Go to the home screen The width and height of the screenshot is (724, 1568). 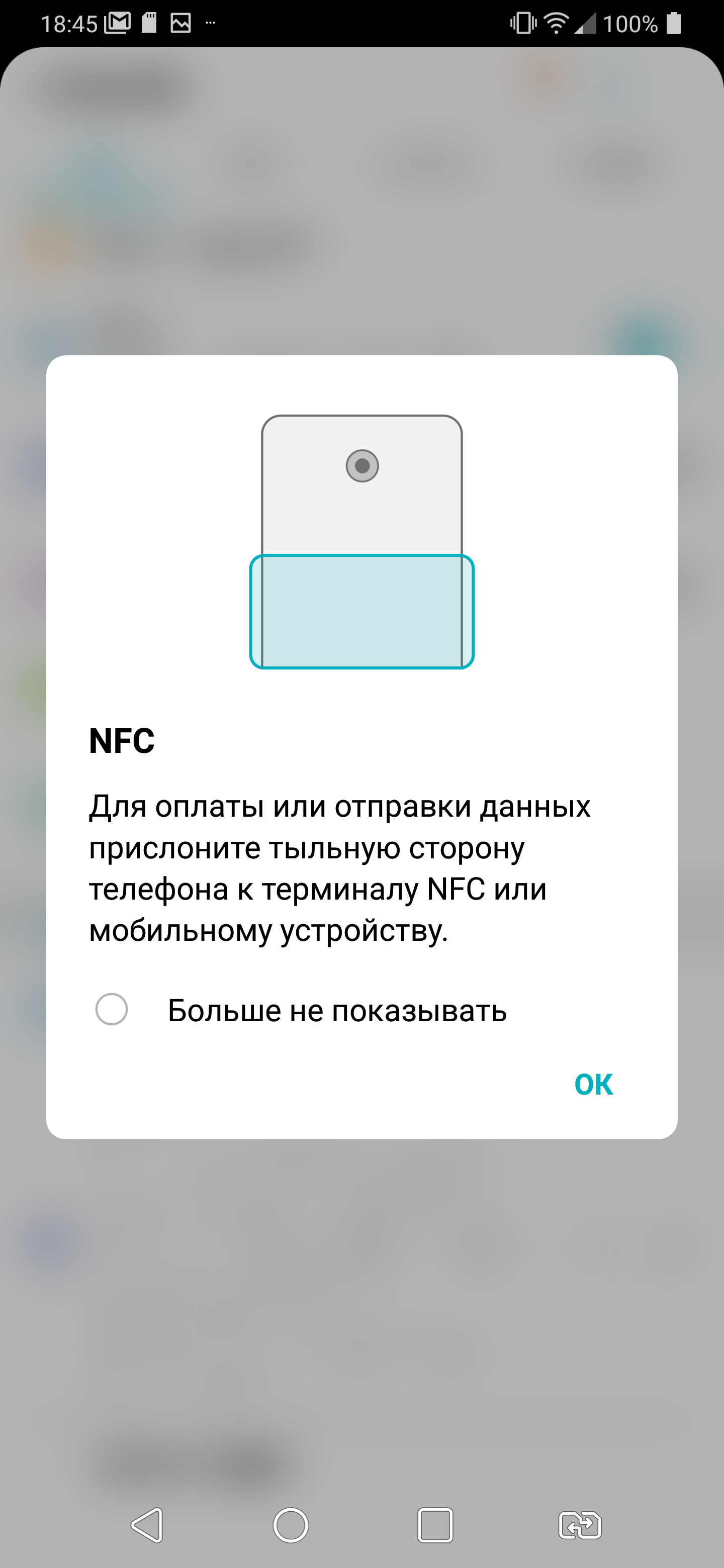tap(291, 1525)
